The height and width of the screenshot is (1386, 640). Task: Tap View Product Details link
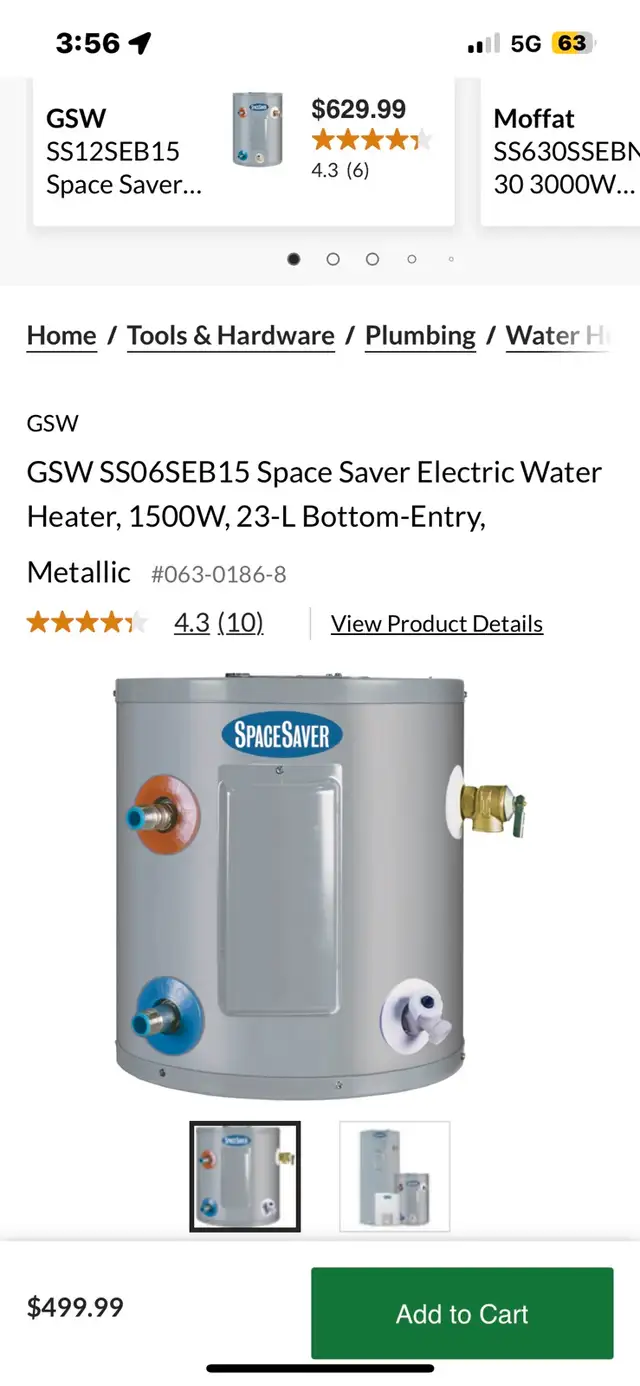coord(437,624)
